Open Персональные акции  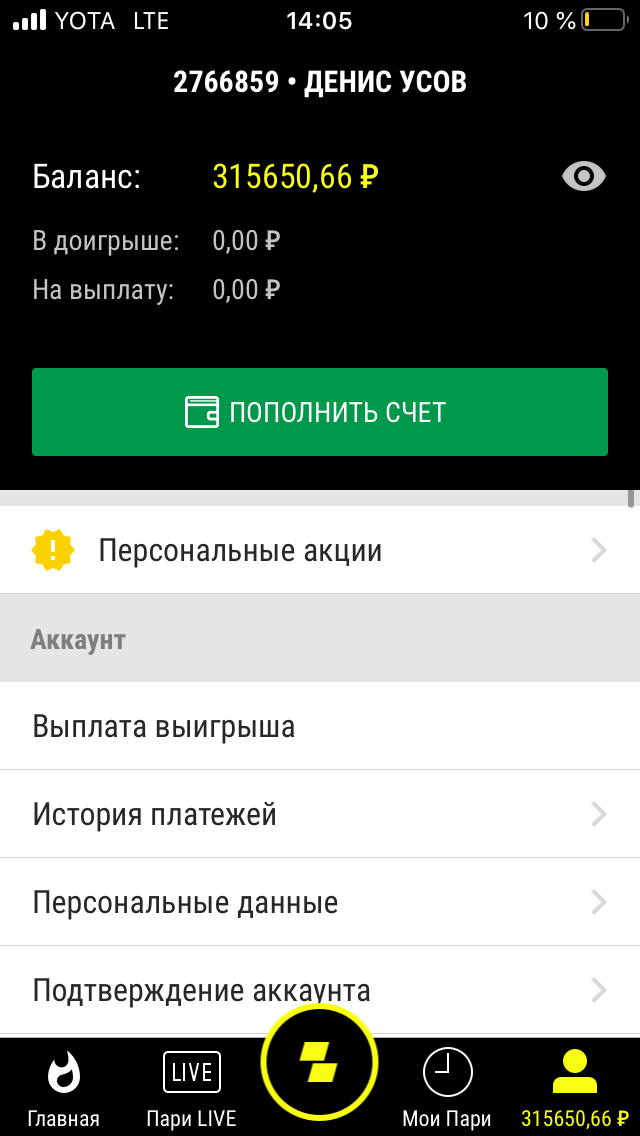pyautogui.click(x=320, y=550)
